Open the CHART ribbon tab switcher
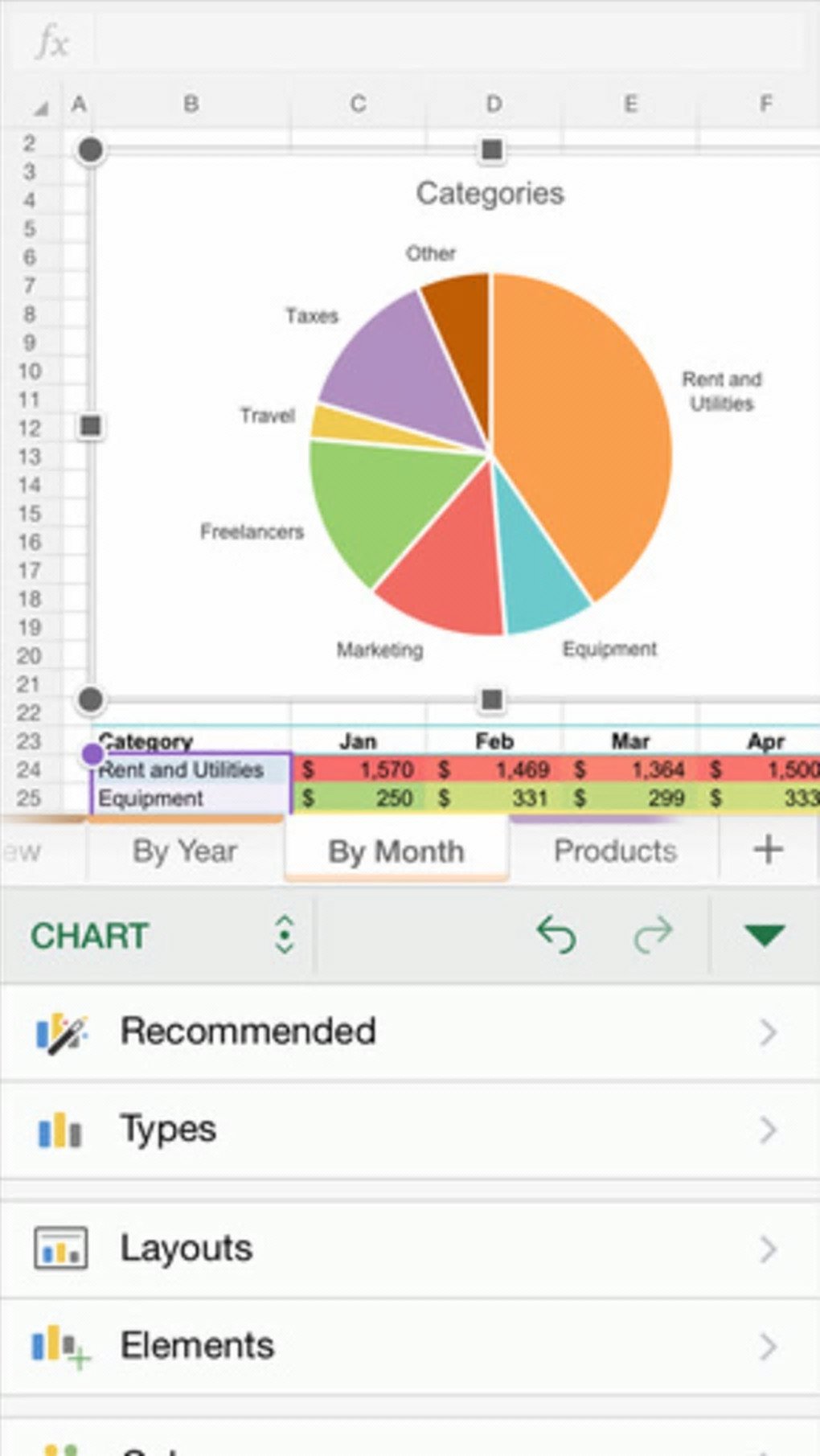The width and height of the screenshot is (820, 1456). (161, 935)
